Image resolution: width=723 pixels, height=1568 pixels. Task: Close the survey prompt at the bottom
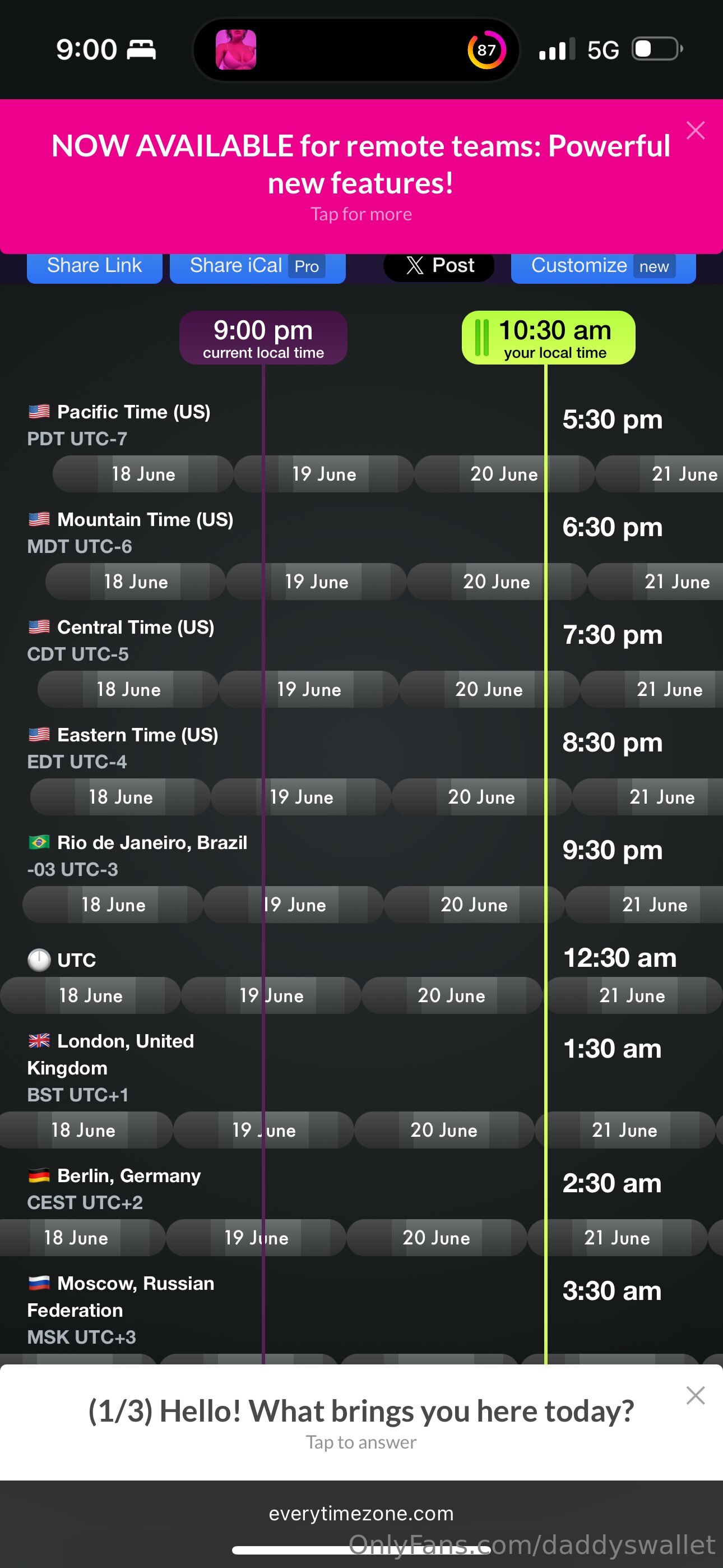pos(695,1395)
